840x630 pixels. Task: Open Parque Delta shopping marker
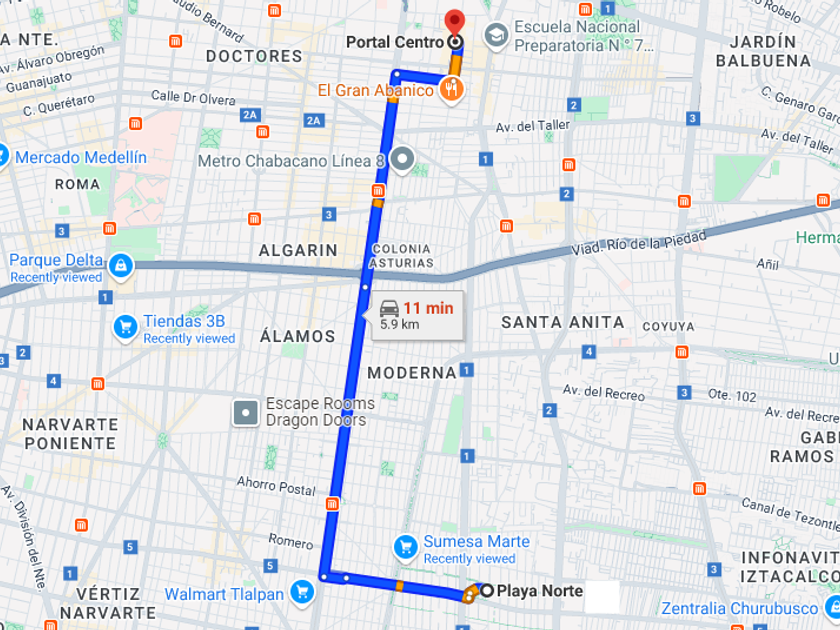(121, 266)
